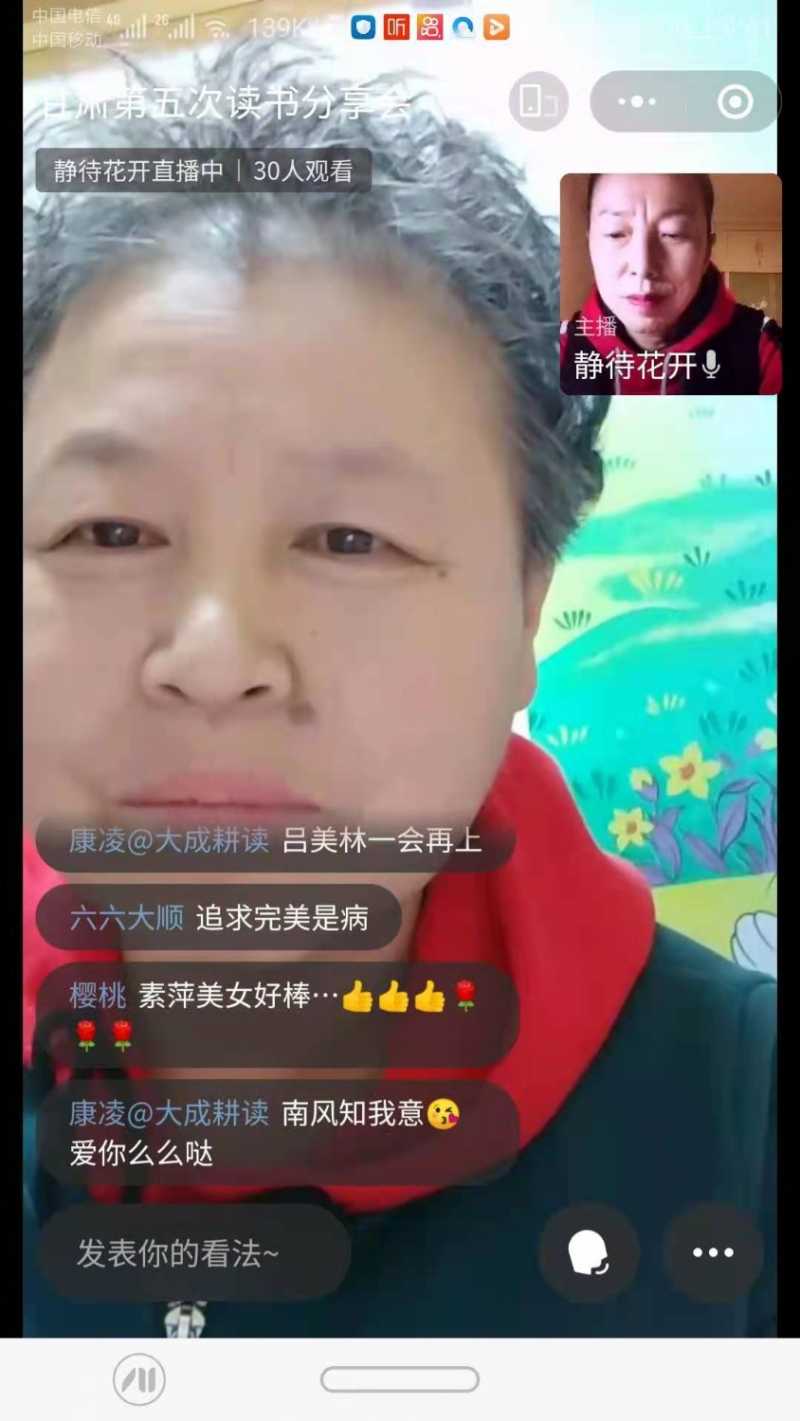800x1421 pixels.
Task: Open the mini program three-dot menu
Action: tap(637, 101)
